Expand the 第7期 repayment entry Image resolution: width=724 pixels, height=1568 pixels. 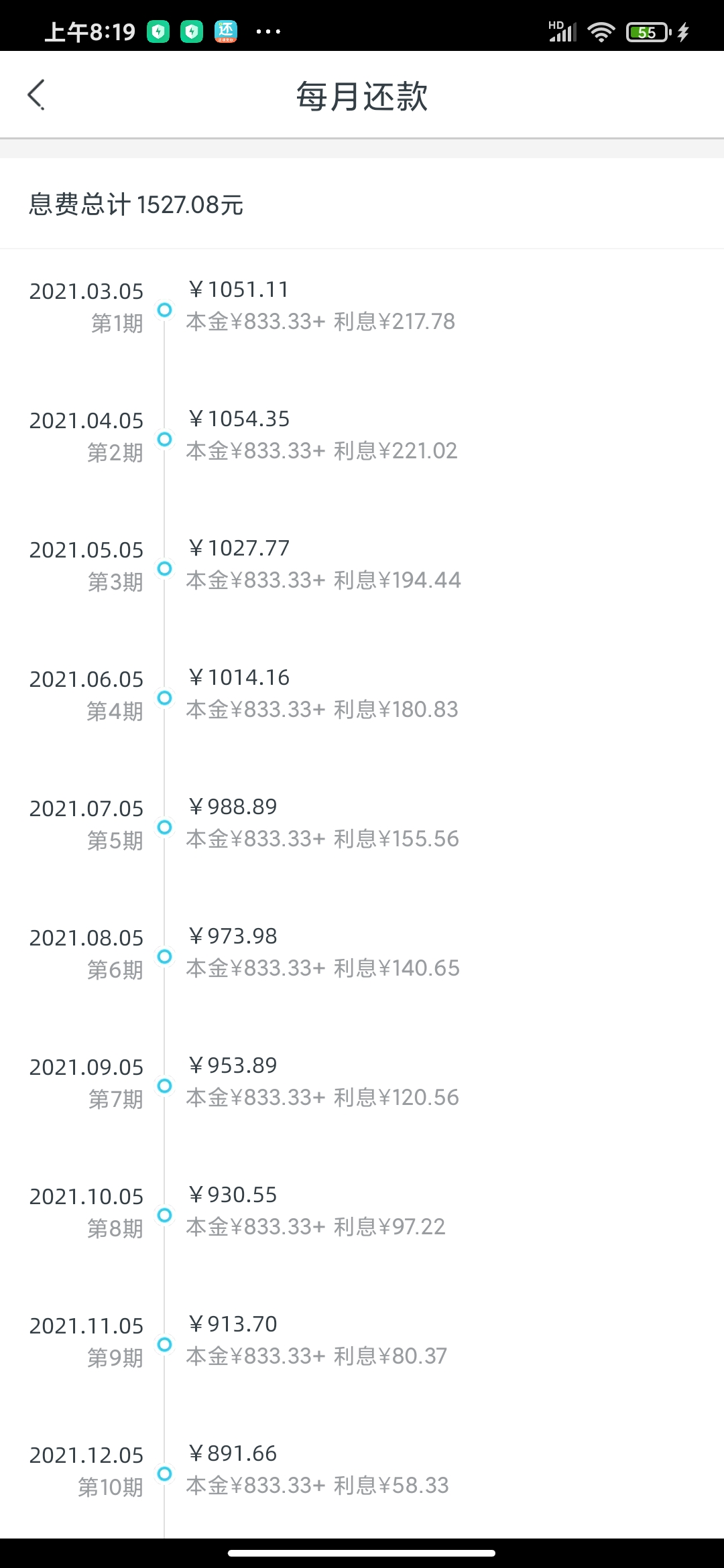click(335, 1082)
